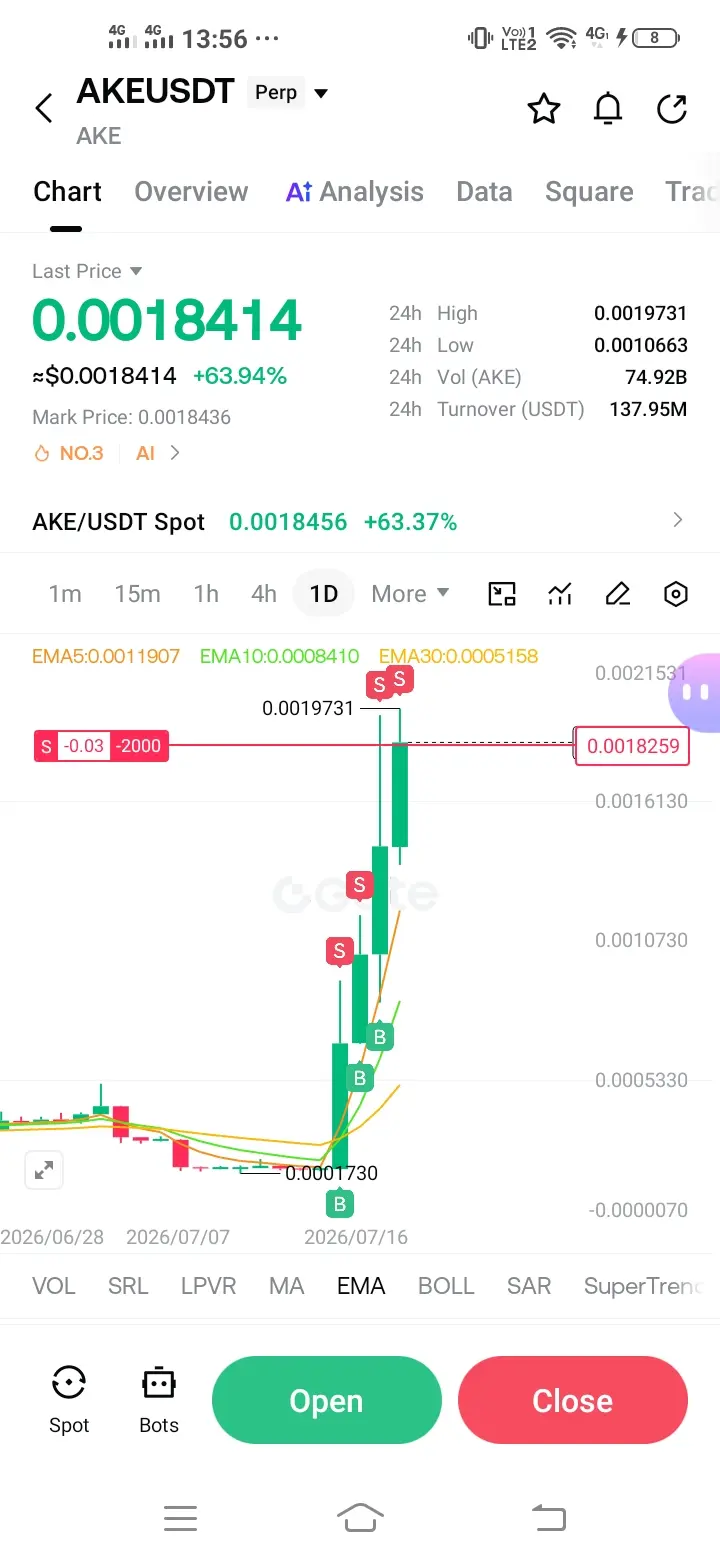Select the BOLL indicator

point(446,1286)
